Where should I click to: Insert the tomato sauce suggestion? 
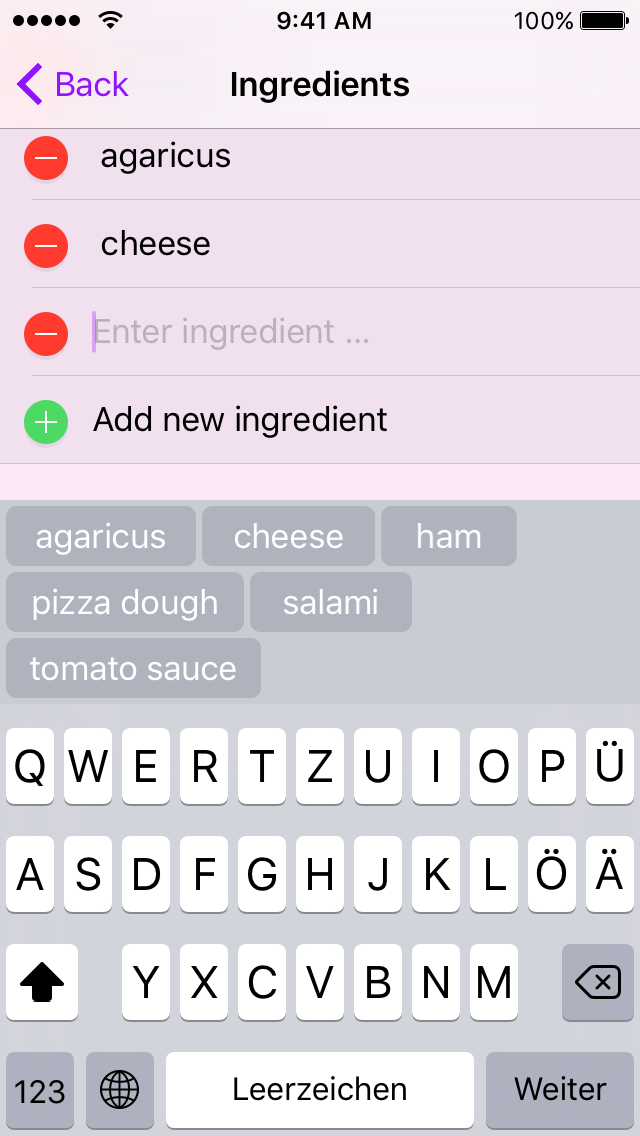tap(133, 669)
